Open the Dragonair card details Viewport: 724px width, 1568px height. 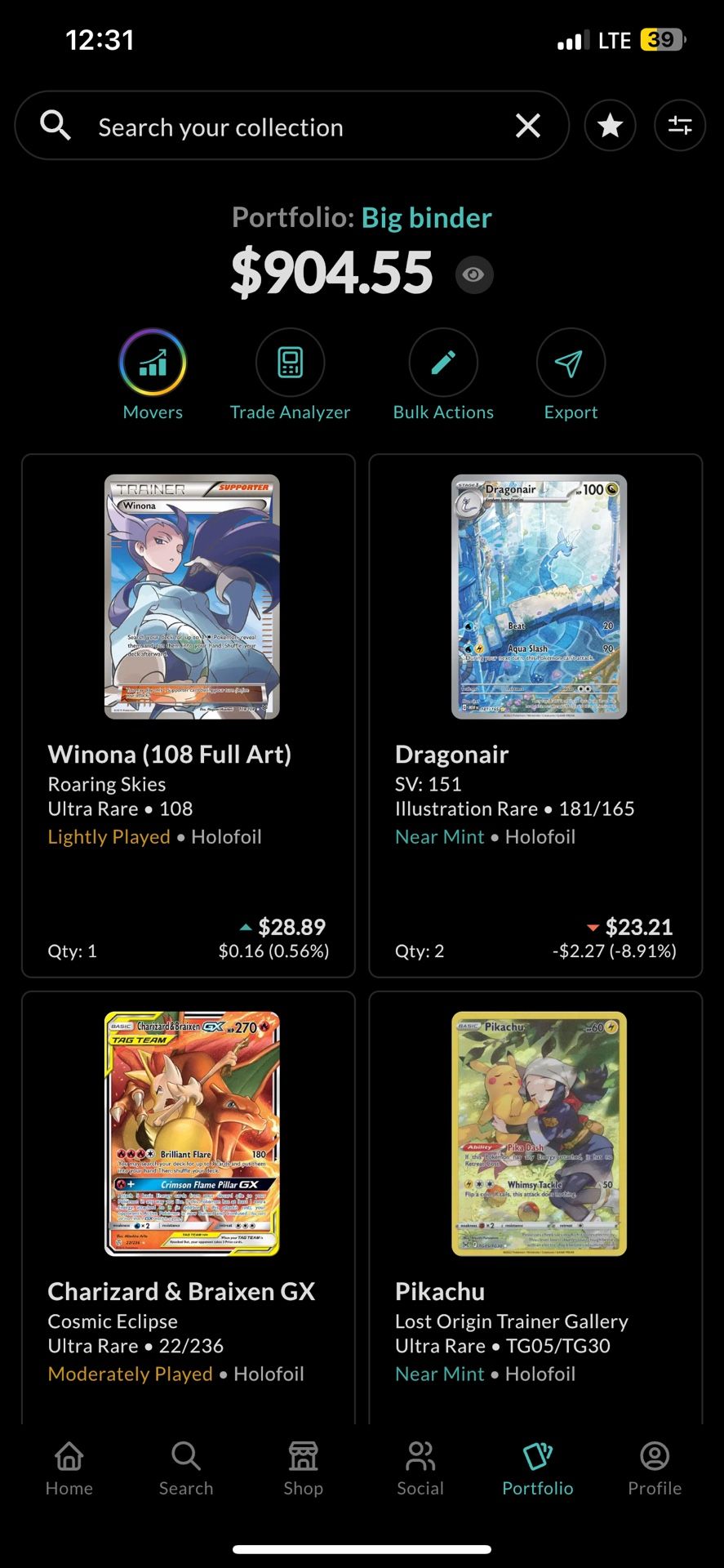coord(536,594)
